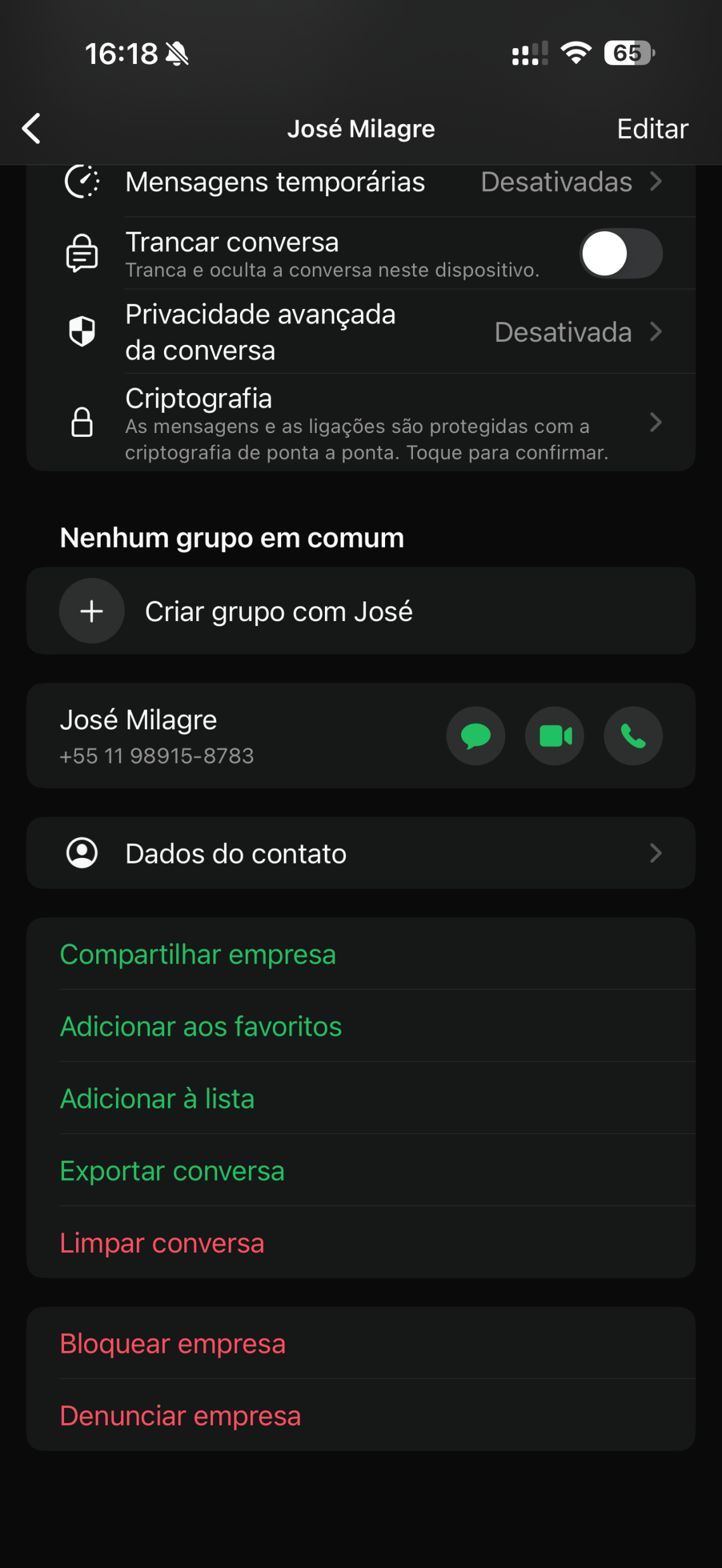Image resolution: width=722 pixels, height=1568 pixels.
Task: Message José Milagre with the chat icon
Action: click(x=476, y=736)
